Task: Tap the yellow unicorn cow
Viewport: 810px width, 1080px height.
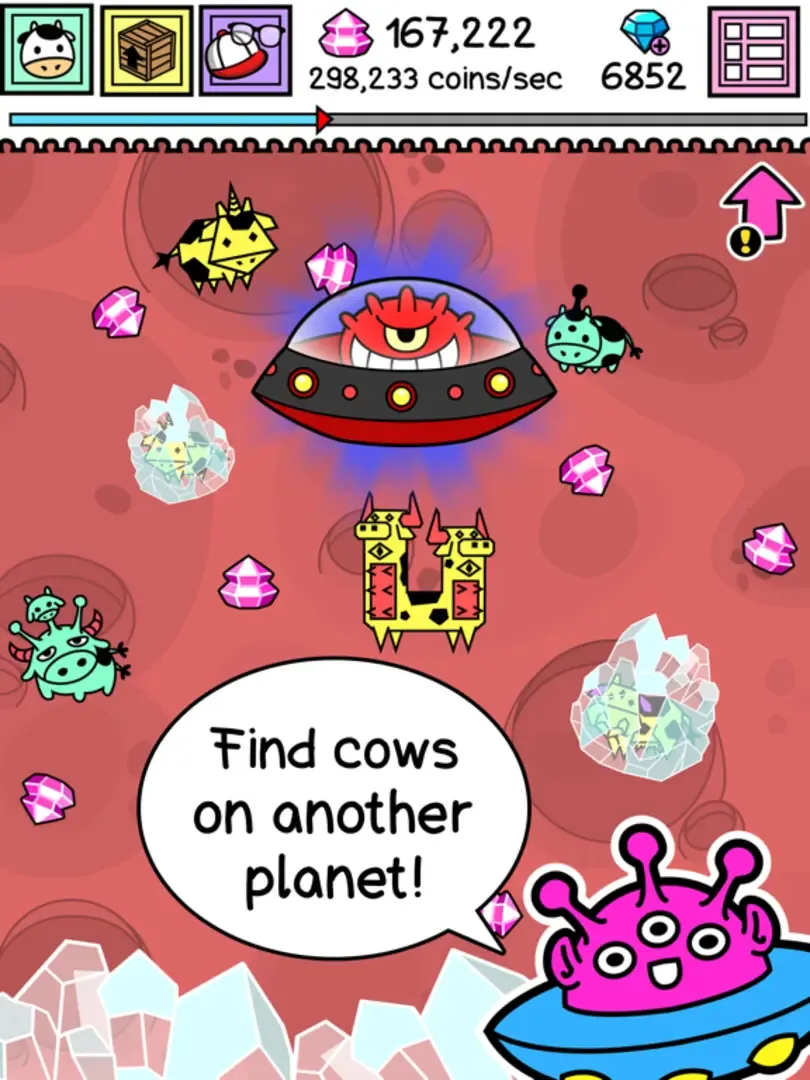Action: 220,246
